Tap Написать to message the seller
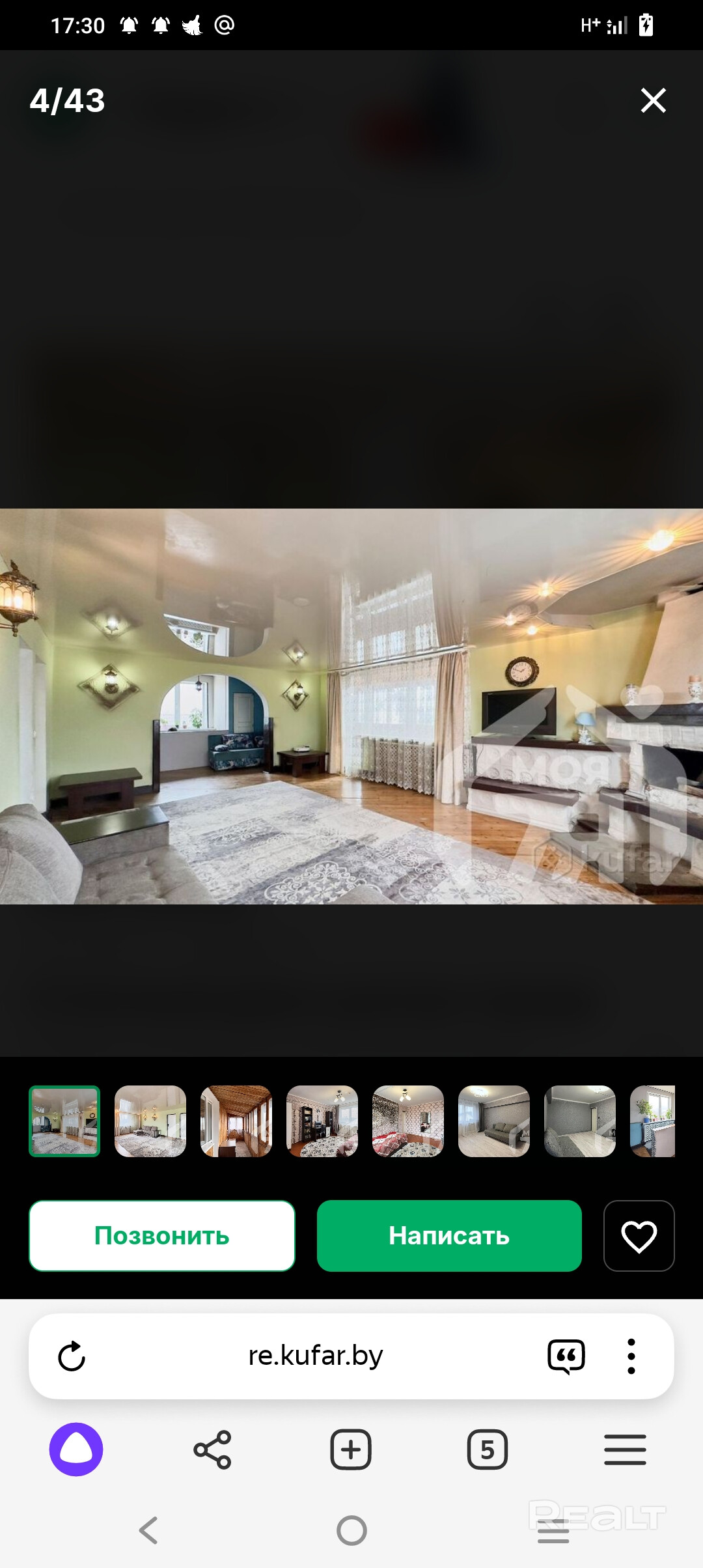This screenshot has height=1568, width=703. (449, 1235)
